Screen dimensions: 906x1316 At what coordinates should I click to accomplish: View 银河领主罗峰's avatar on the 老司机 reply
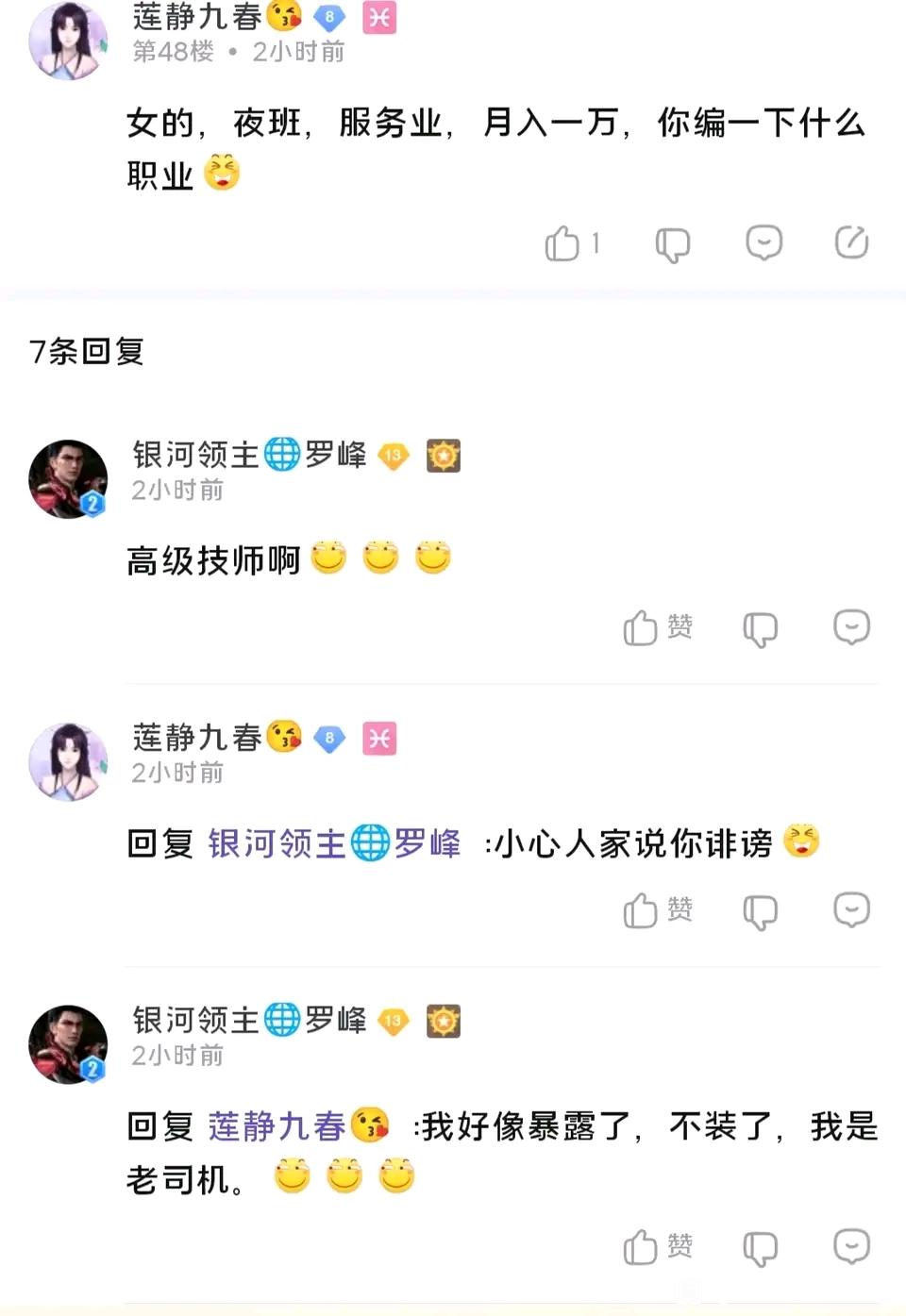pyautogui.click(x=68, y=1044)
